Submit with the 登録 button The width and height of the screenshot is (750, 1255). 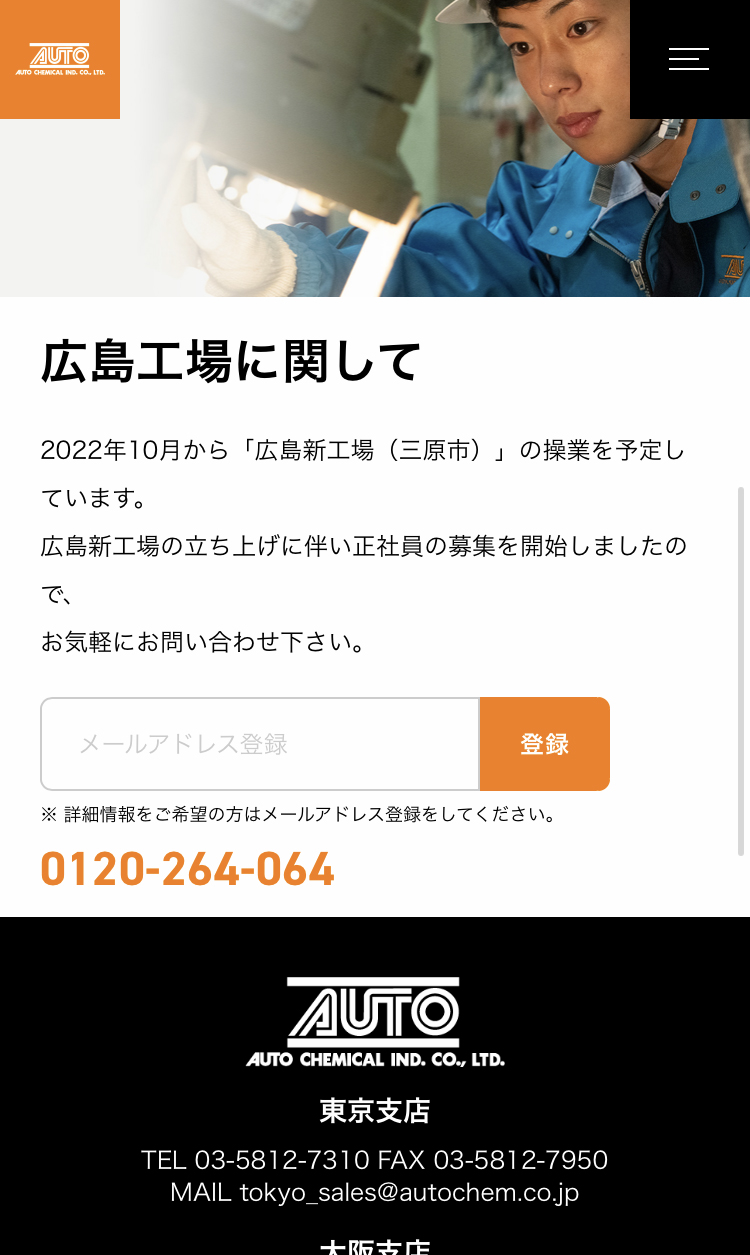pos(545,744)
